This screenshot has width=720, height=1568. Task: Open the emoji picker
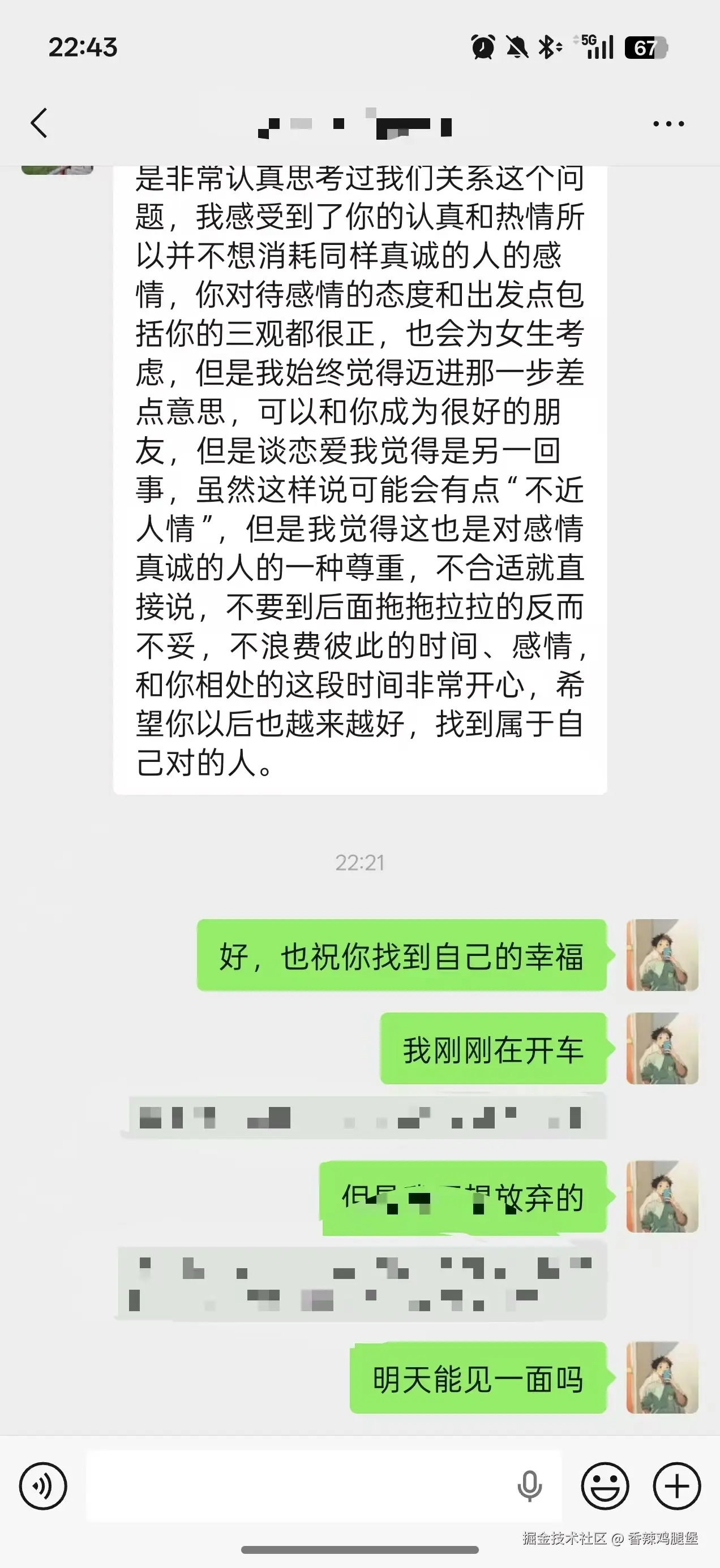(x=605, y=1485)
